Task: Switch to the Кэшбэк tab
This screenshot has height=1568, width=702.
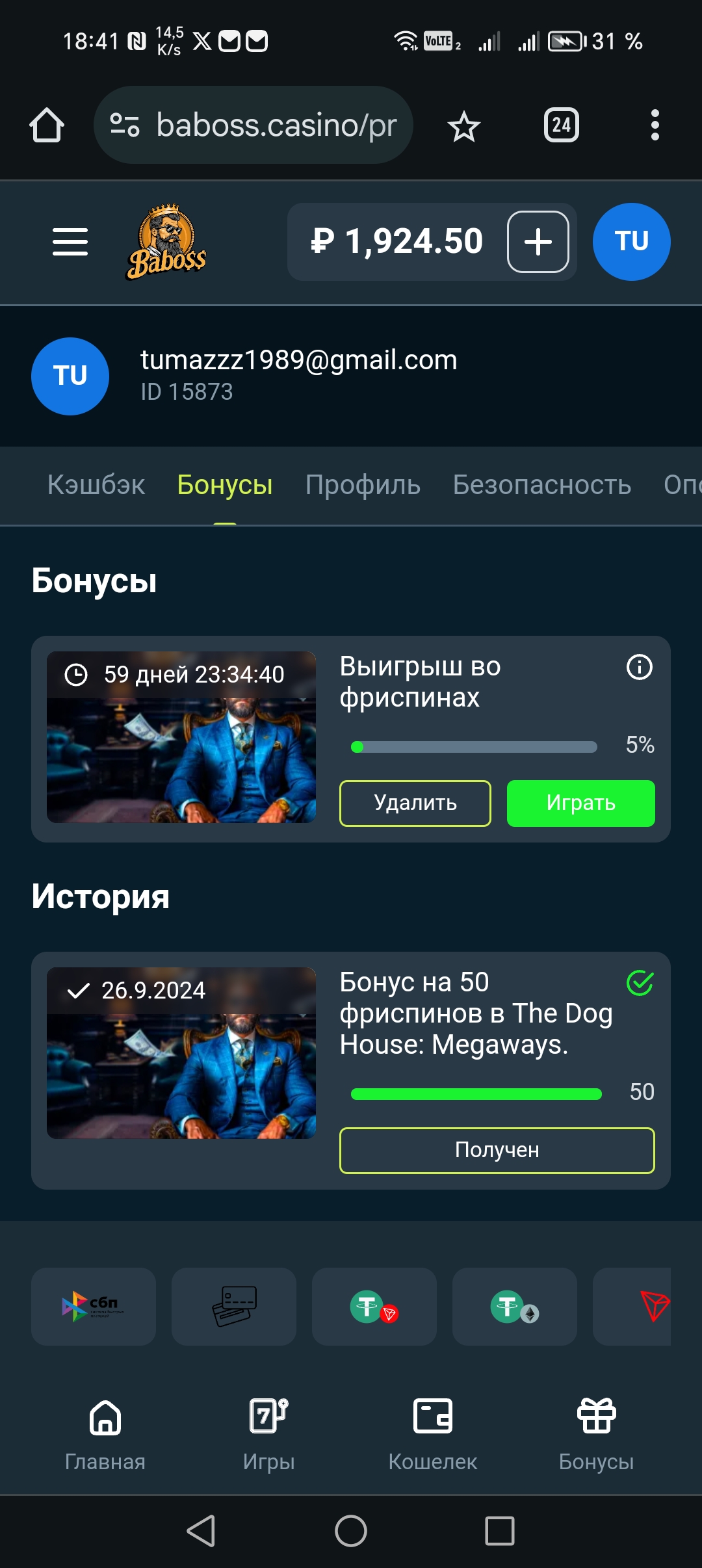Action: pos(96,485)
